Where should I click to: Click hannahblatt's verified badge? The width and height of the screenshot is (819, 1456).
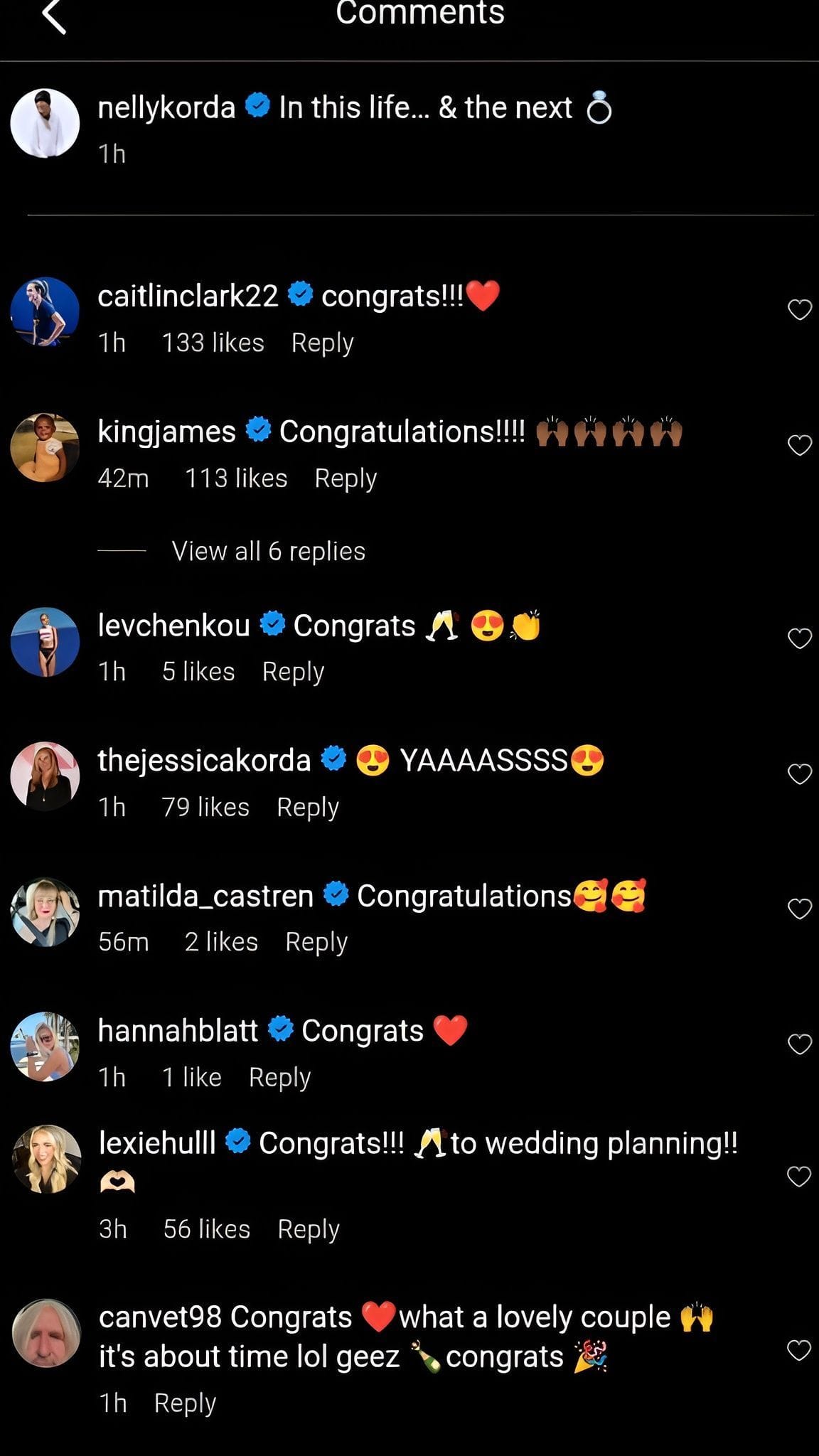[281, 1028]
